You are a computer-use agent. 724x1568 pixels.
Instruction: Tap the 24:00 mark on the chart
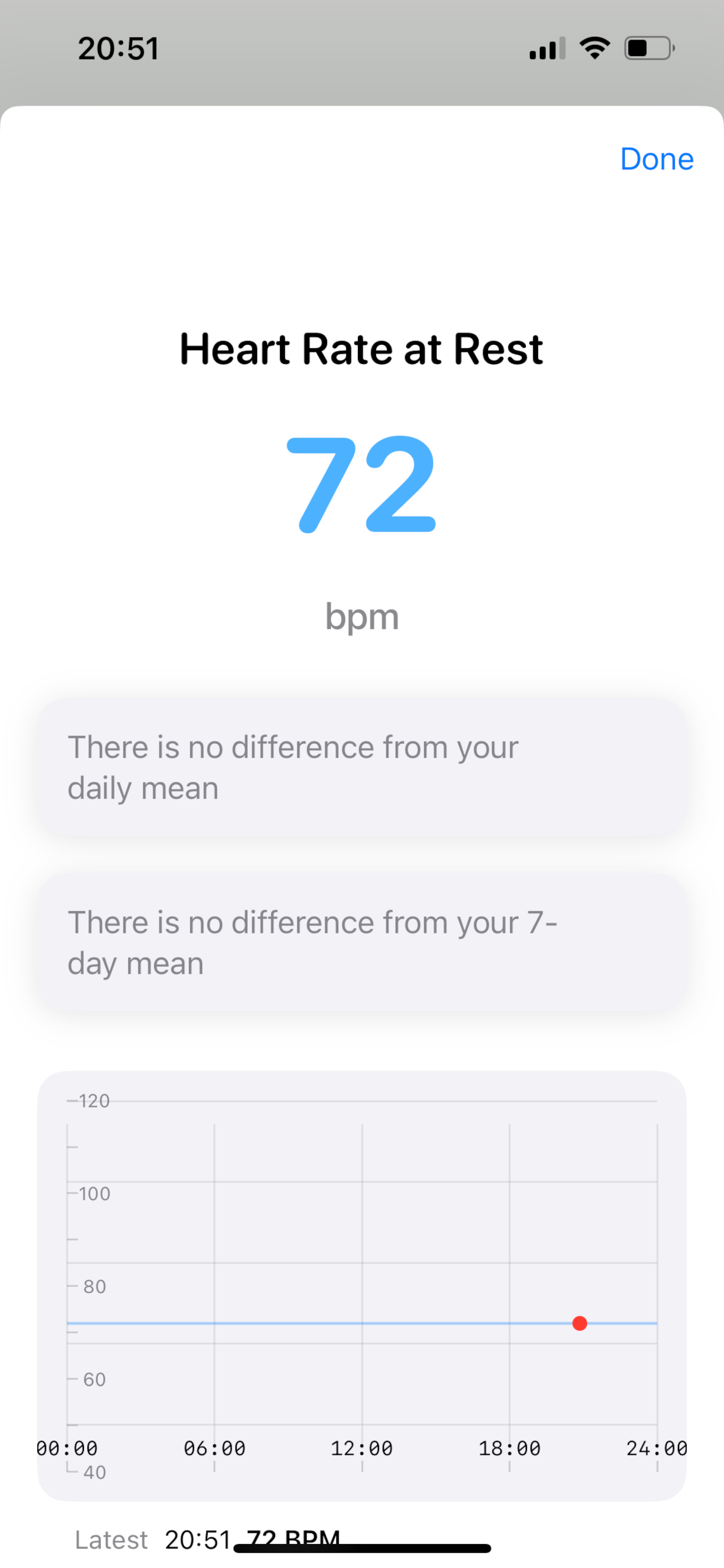coord(658,1448)
